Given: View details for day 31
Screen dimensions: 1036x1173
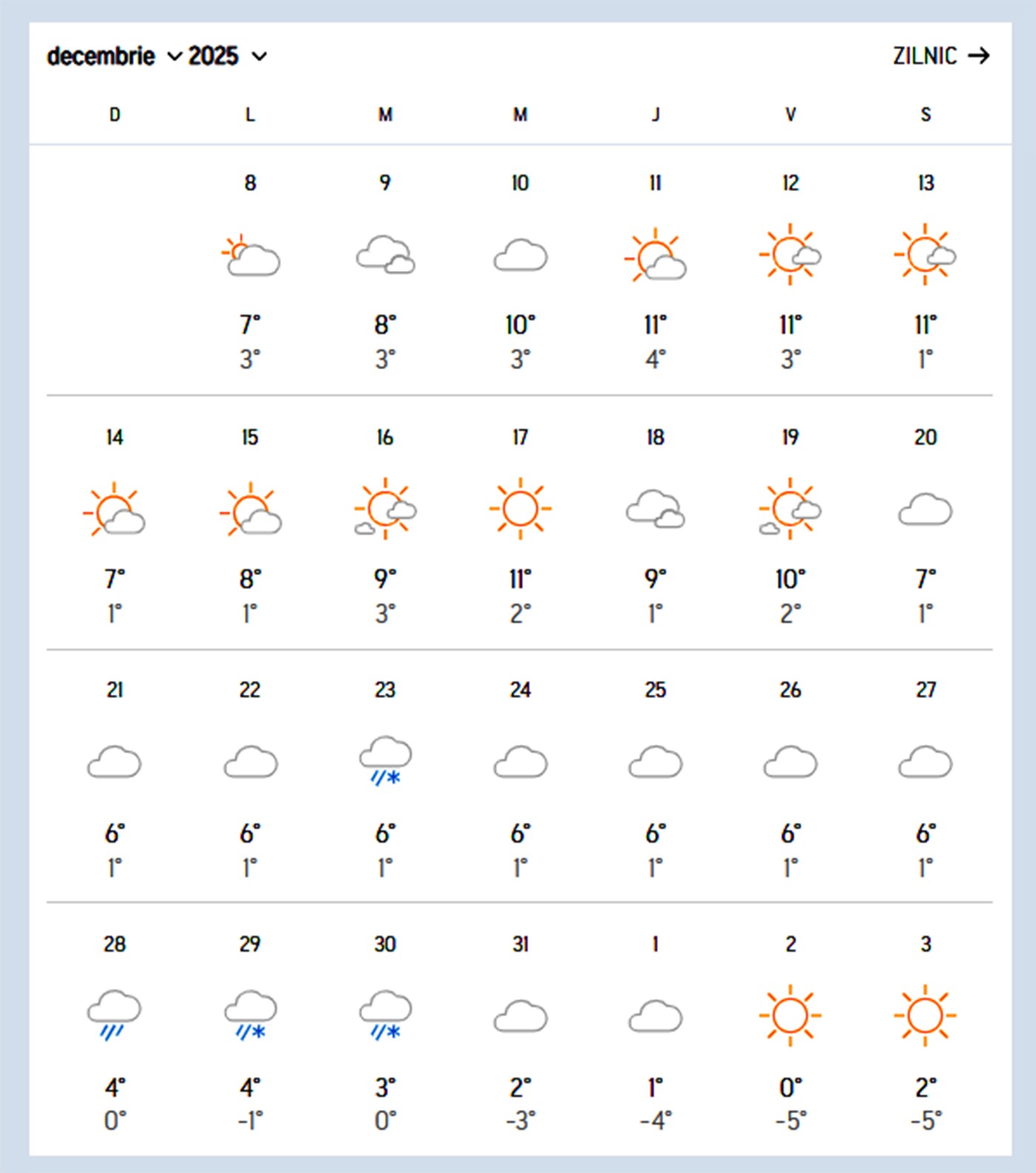Looking at the screenshot, I should pos(520,1030).
